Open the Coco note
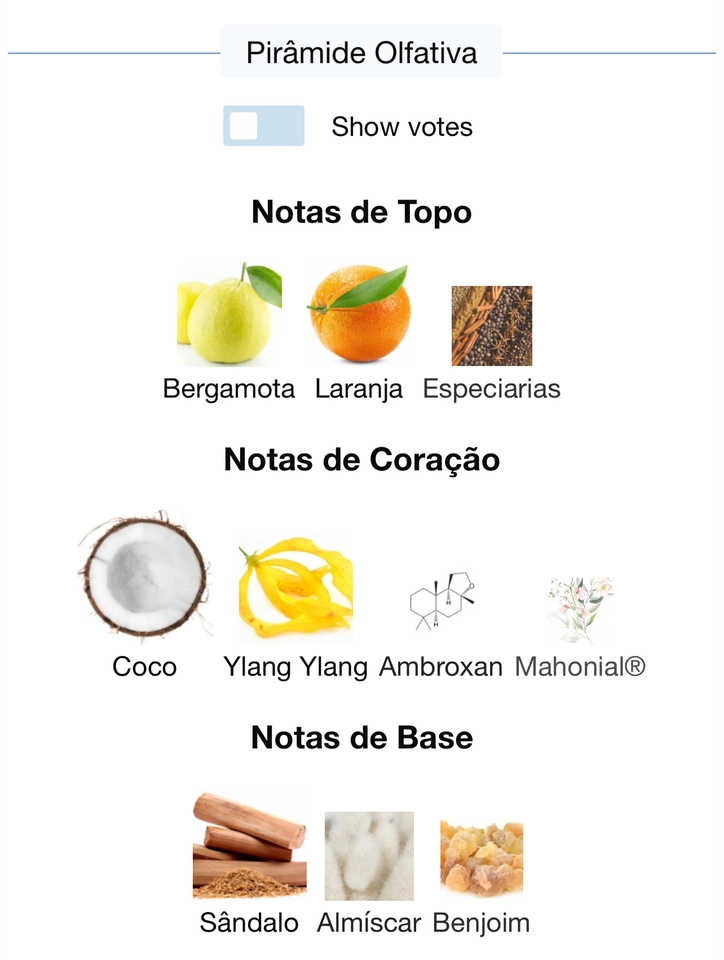This screenshot has width=724, height=960. click(145, 578)
